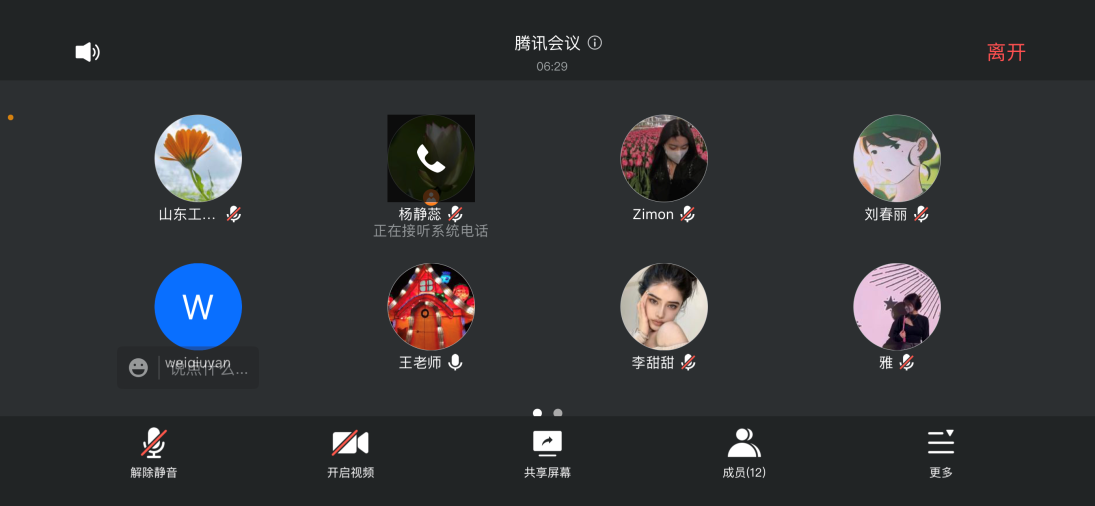Select participant 雅 tile
The image size is (1095, 506).
pos(897,307)
